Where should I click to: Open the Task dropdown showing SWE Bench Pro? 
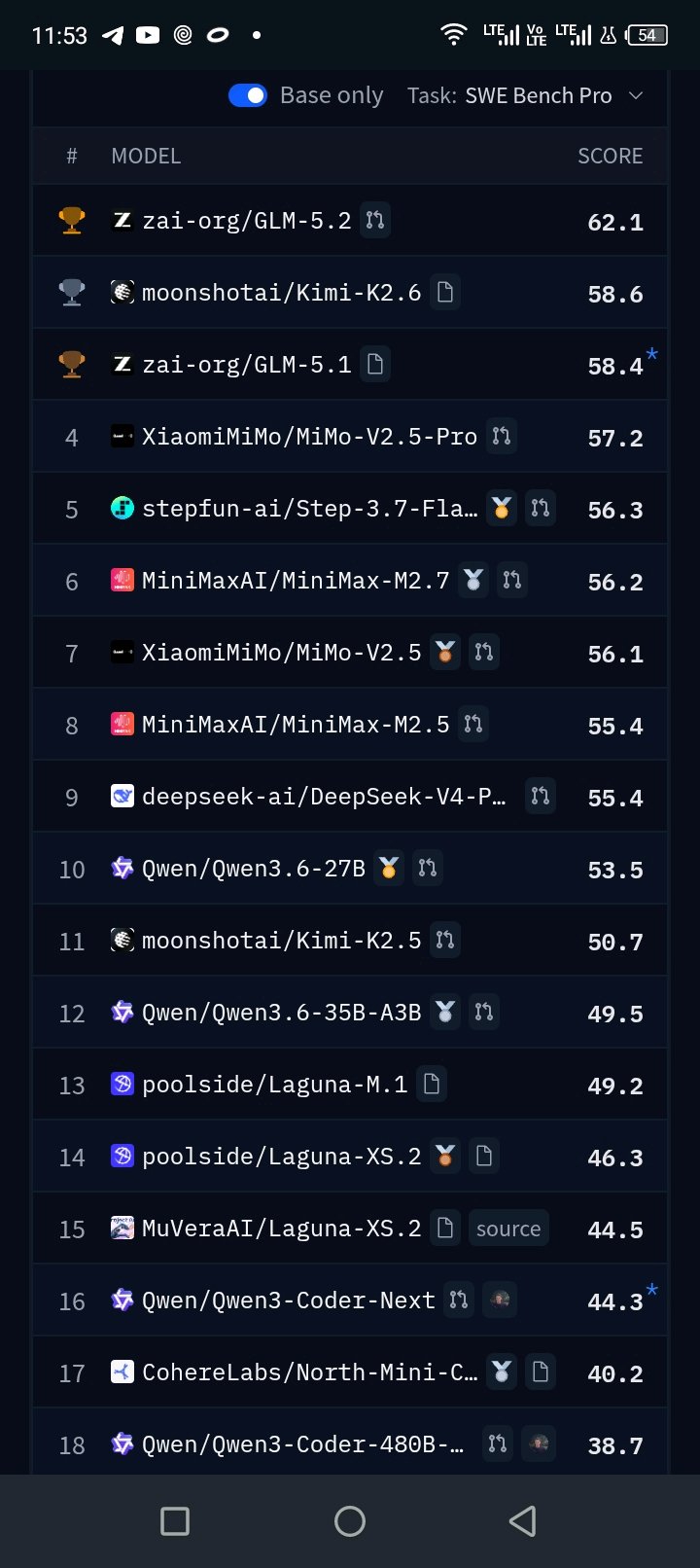tap(526, 95)
